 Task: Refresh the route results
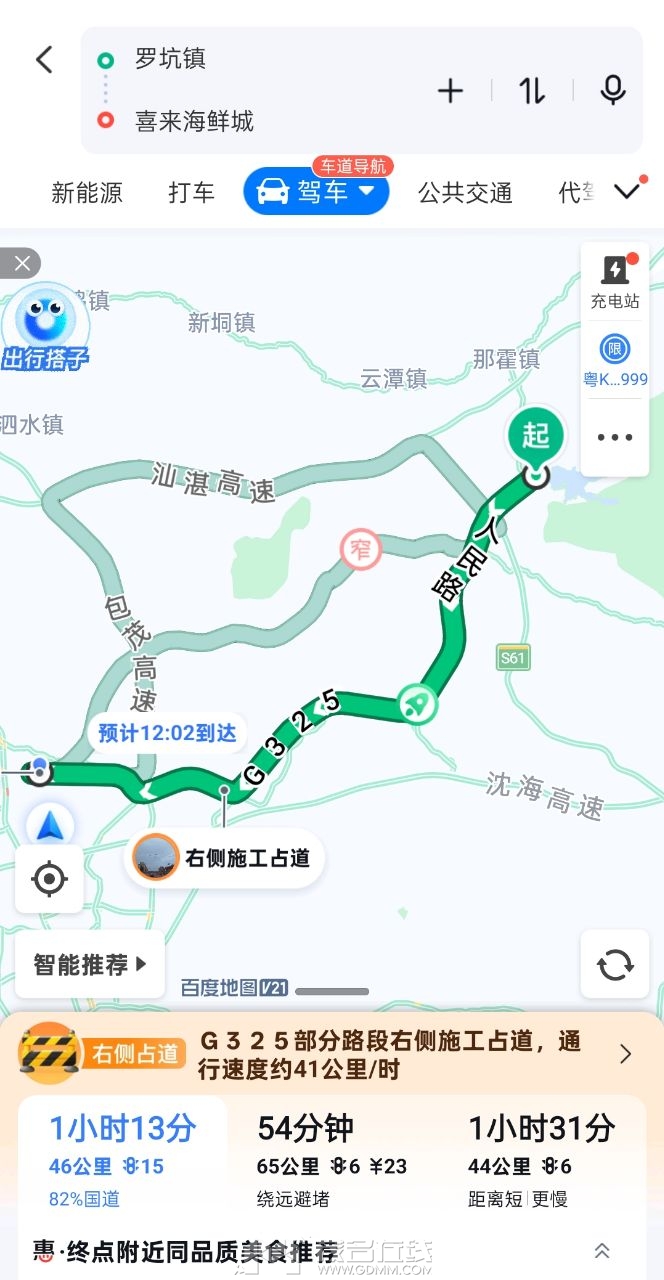[615, 965]
